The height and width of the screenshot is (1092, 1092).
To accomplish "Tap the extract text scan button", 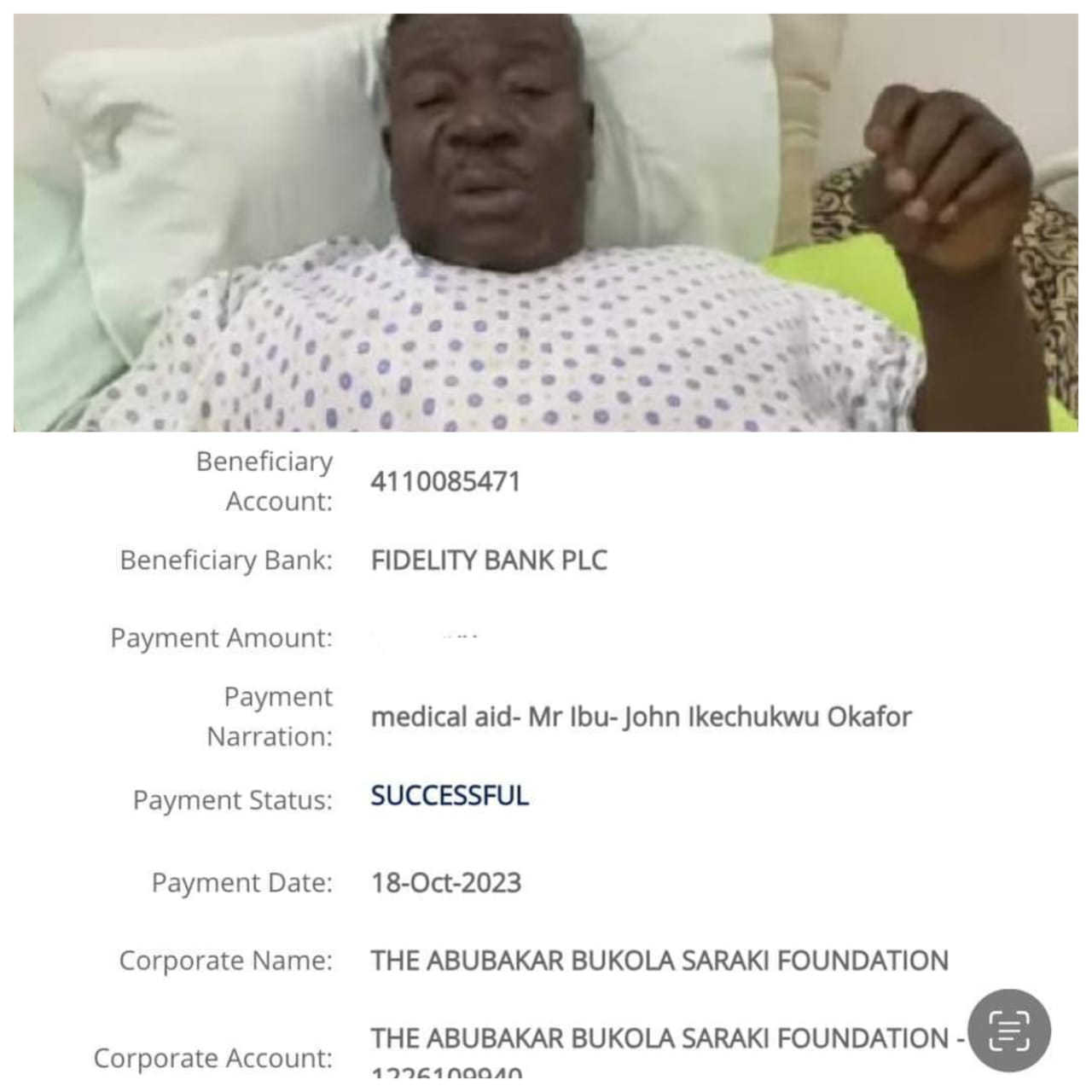I will (1009, 1031).
